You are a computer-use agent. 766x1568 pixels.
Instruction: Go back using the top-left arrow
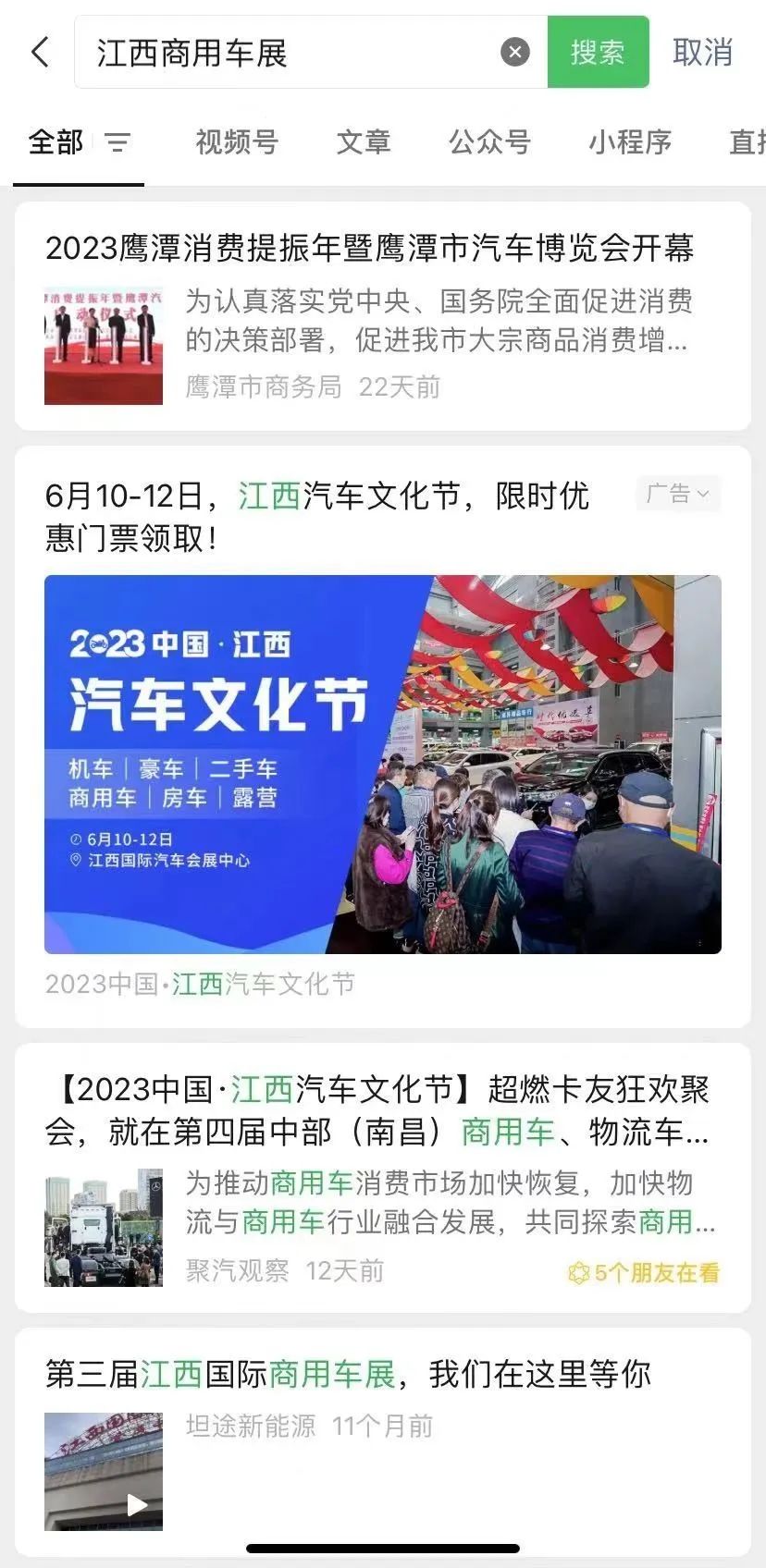coord(40,53)
